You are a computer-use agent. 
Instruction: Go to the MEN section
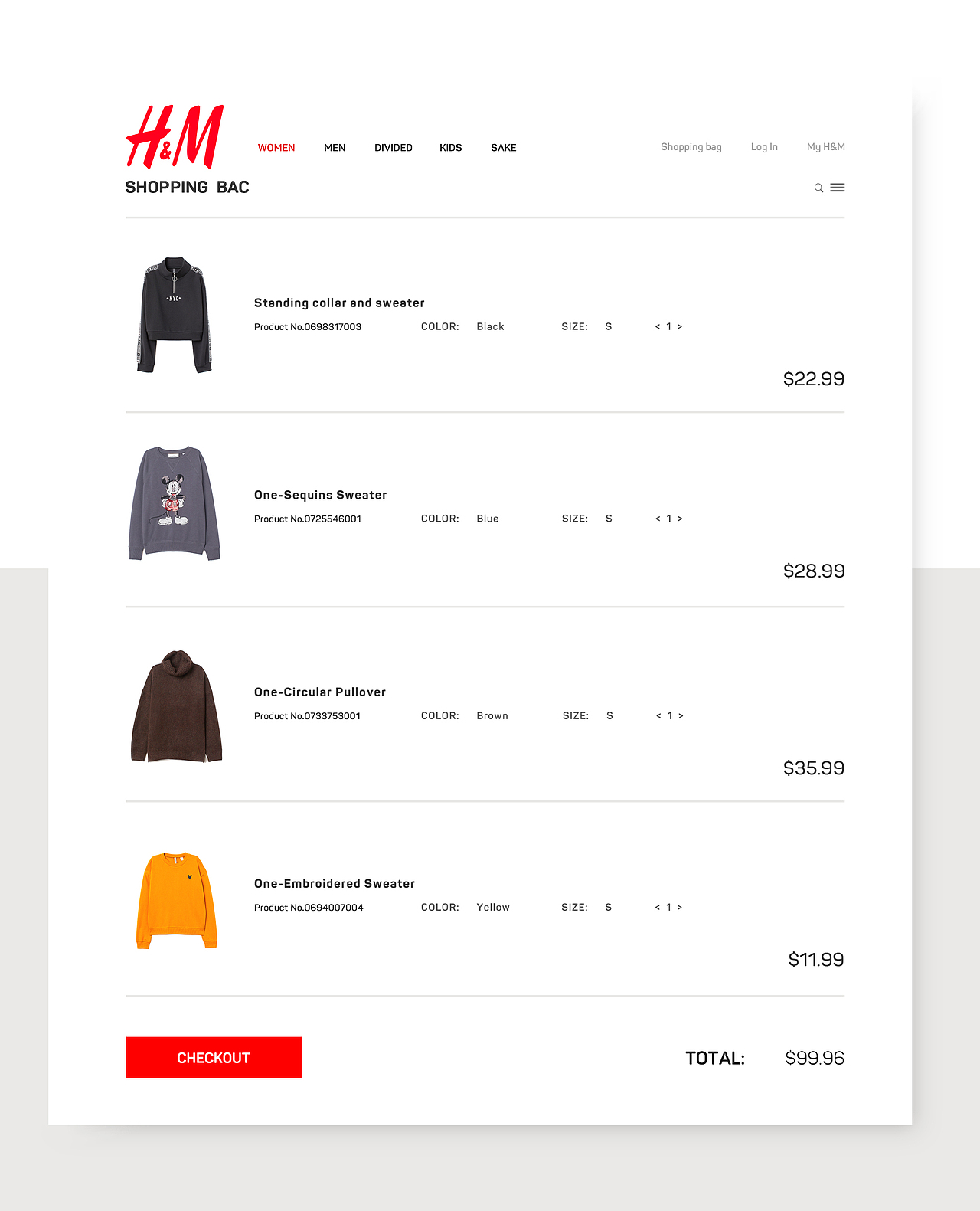pyautogui.click(x=335, y=148)
